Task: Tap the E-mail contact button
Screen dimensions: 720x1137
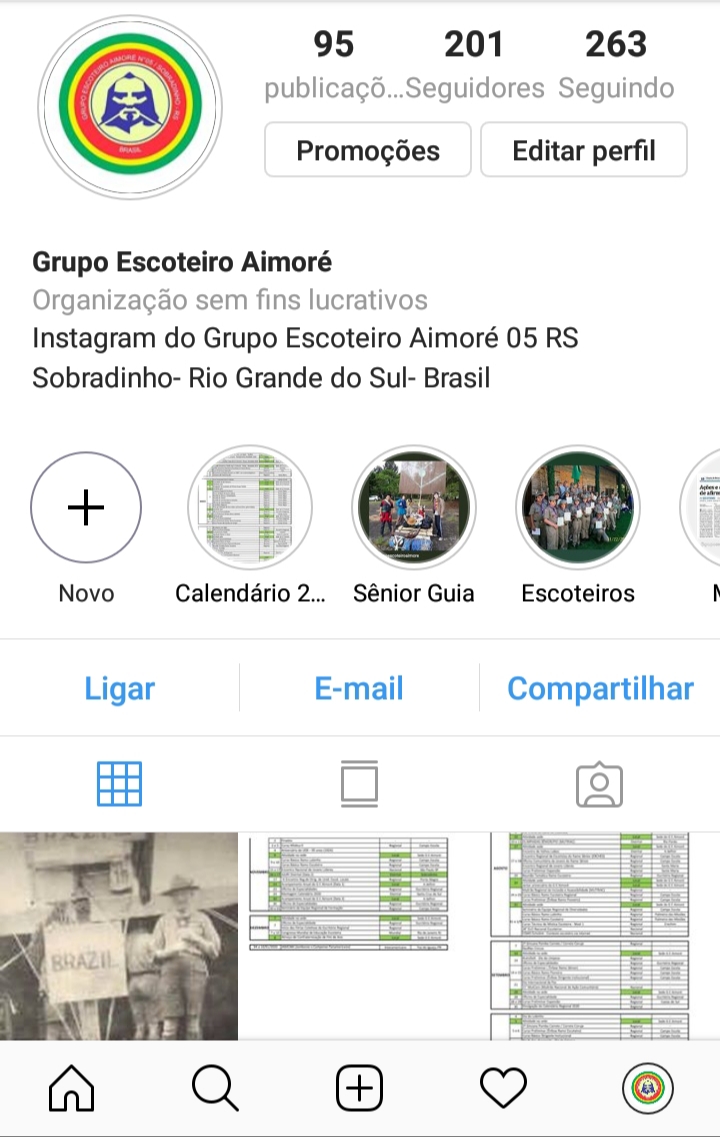Action: pyautogui.click(x=359, y=688)
